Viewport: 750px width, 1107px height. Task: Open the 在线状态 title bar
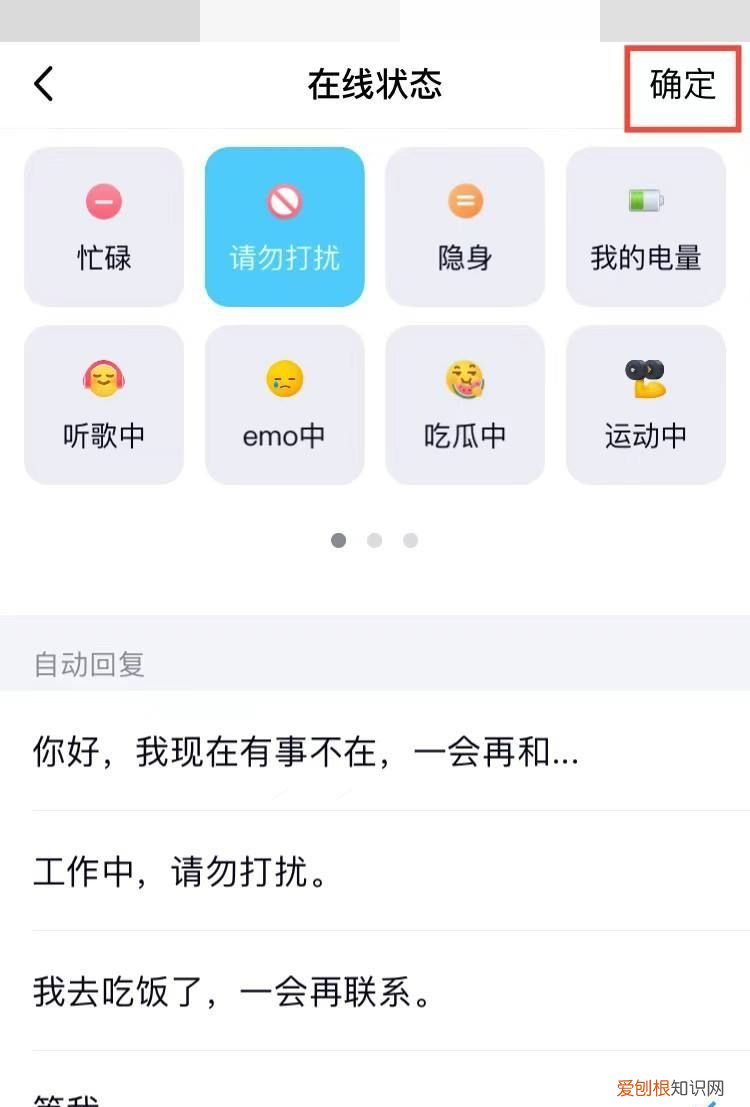(x=375, y=85)
